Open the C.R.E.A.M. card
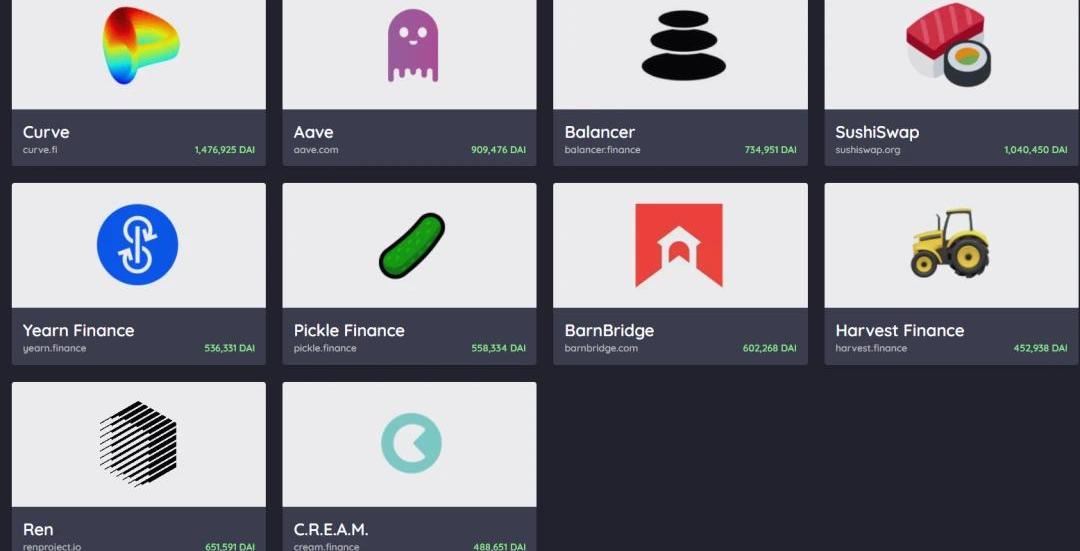This screenshot has width=1080, height=551. (x=409, y=465)
